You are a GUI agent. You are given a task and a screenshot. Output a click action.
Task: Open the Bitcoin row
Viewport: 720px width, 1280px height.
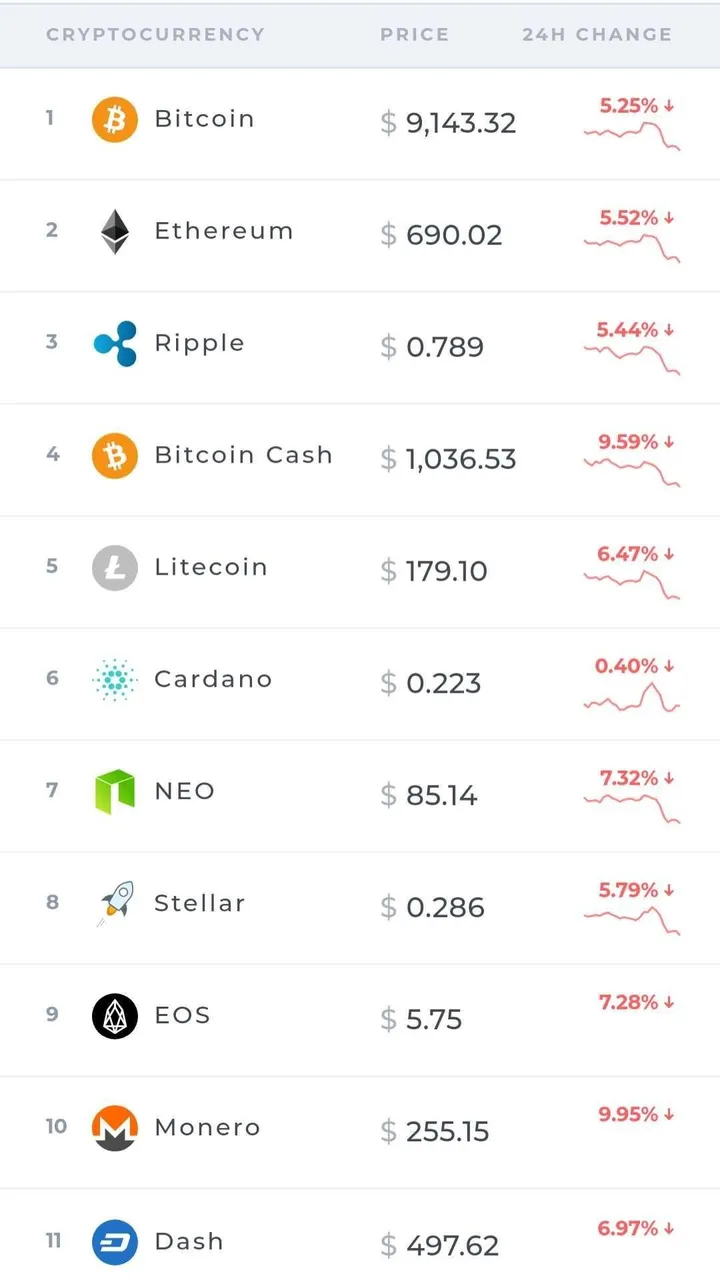360,124
